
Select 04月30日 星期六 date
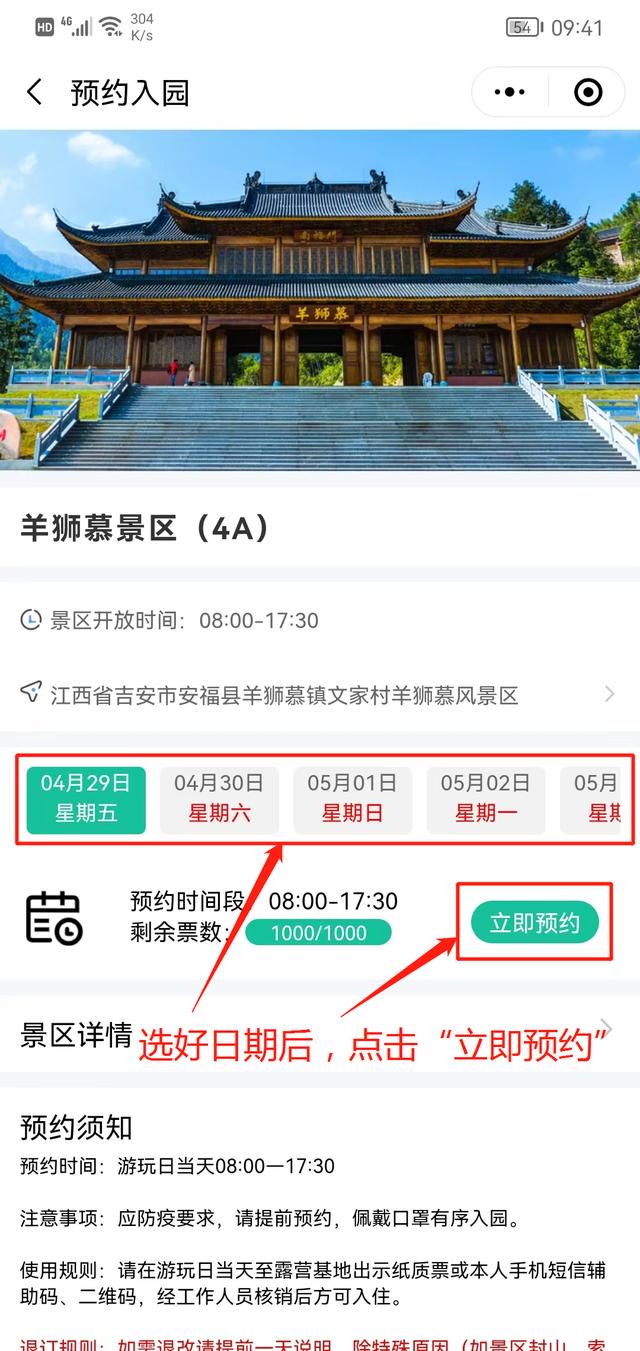point(219,799)
